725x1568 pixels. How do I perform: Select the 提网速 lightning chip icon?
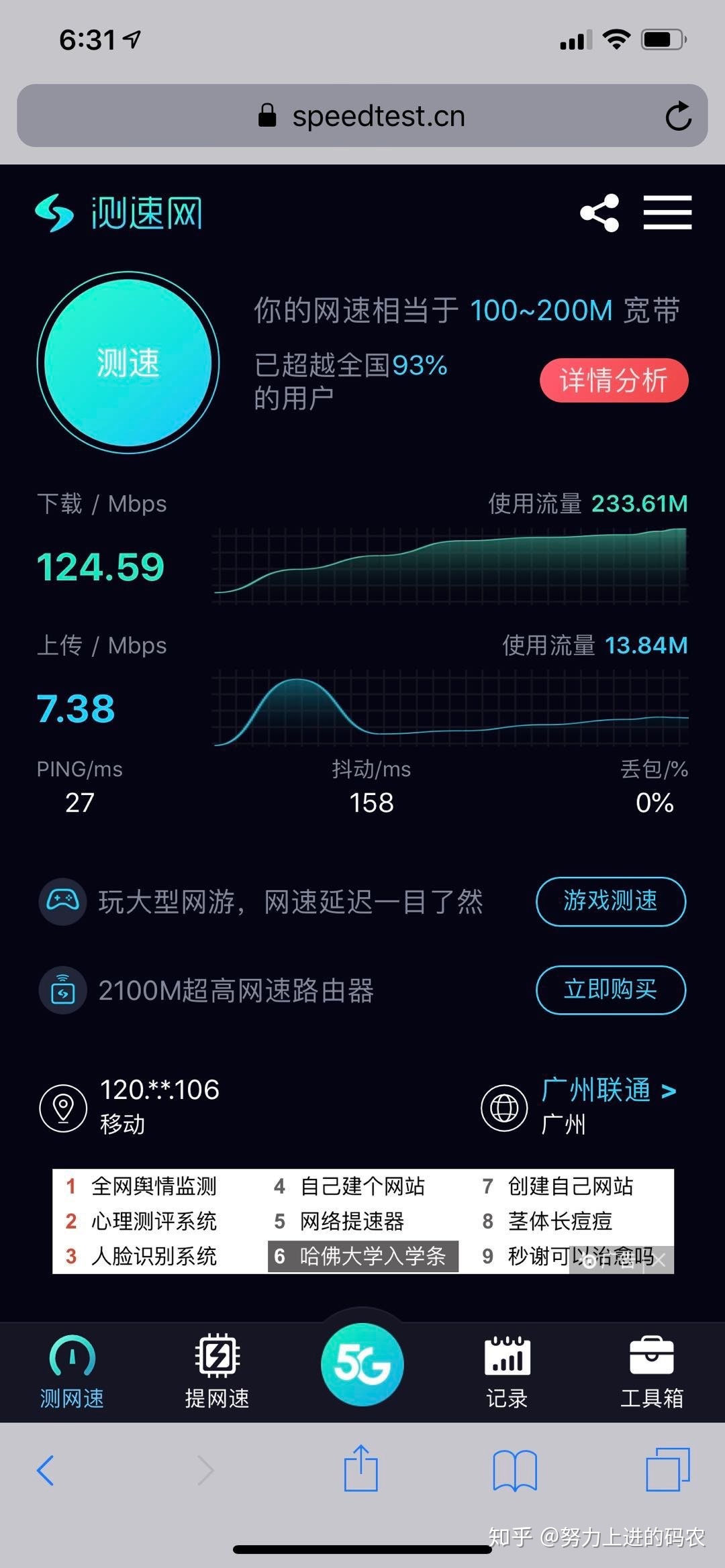tap(216, 1358)
